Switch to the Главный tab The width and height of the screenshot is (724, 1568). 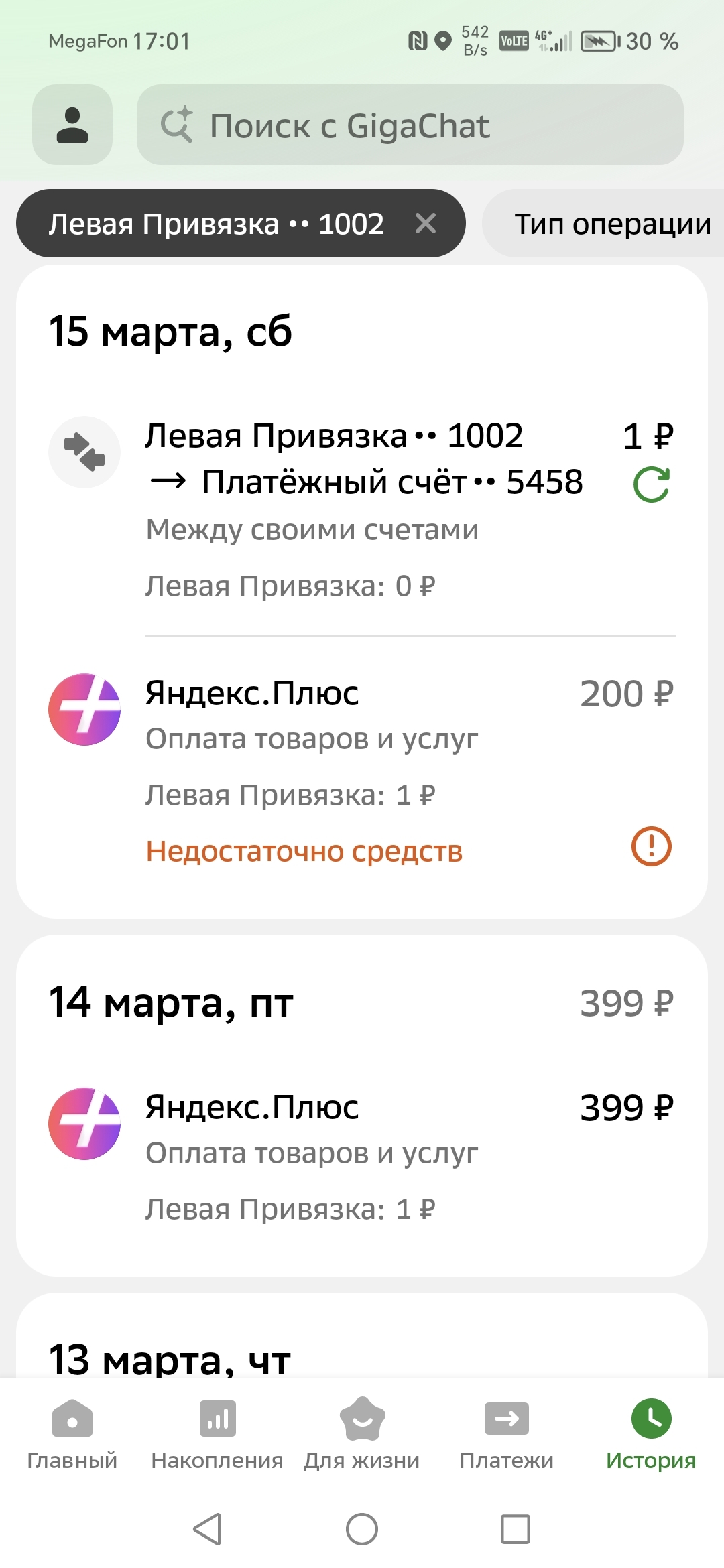click(72, 1433)
